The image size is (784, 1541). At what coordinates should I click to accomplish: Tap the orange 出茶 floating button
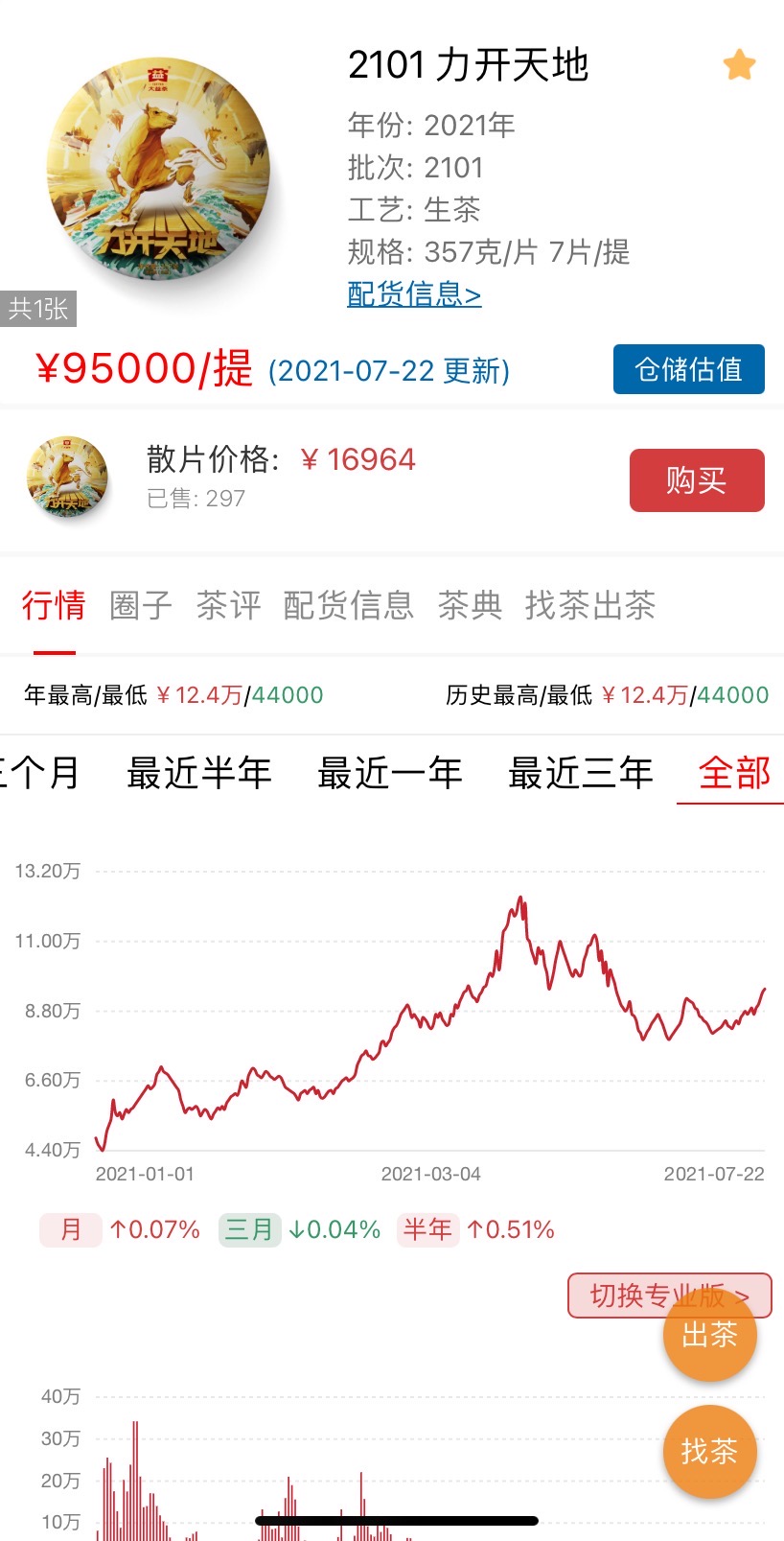(709, 1335)
